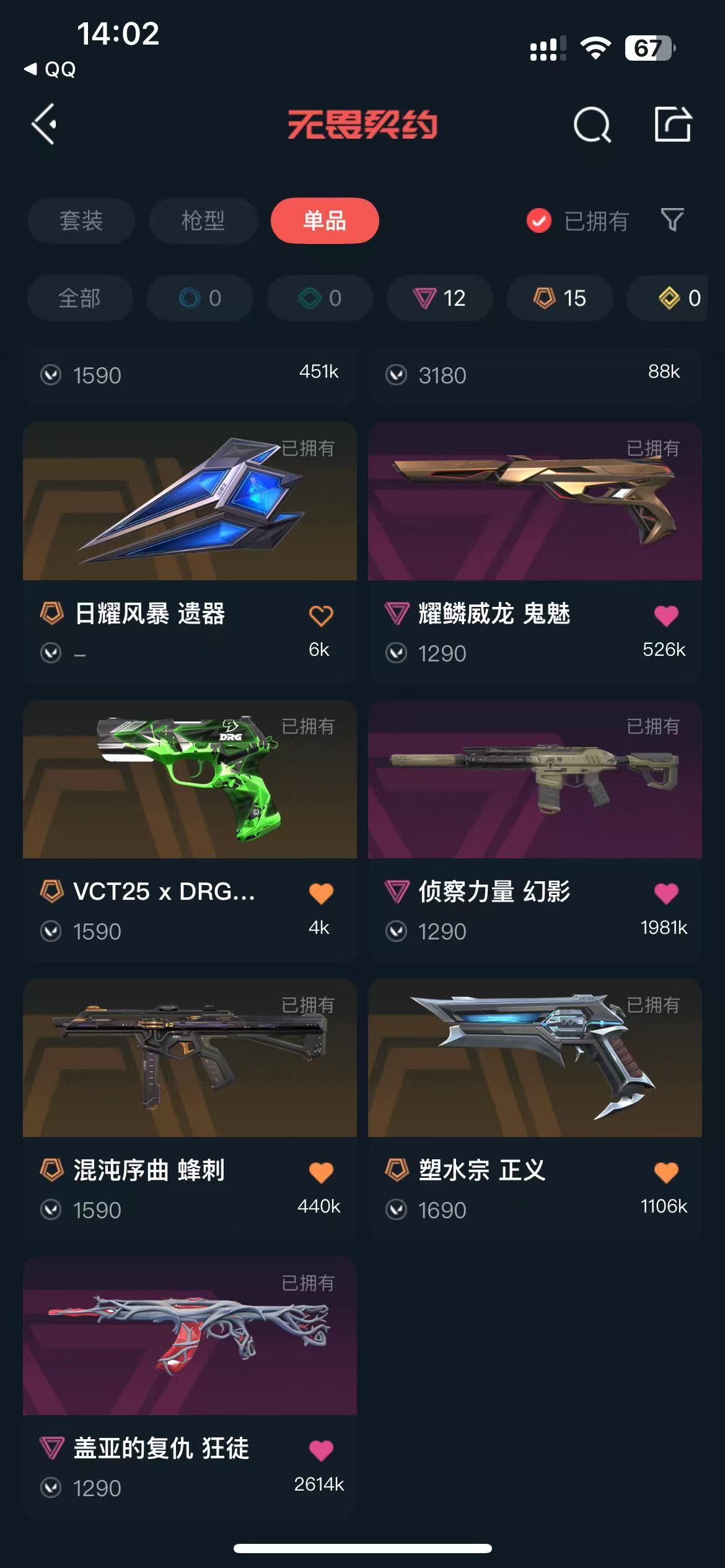The height and width of the screenshot is (1568, 725).
Task: Filter by the pink tier chip showing 12
Action: (x=440, y=298)
